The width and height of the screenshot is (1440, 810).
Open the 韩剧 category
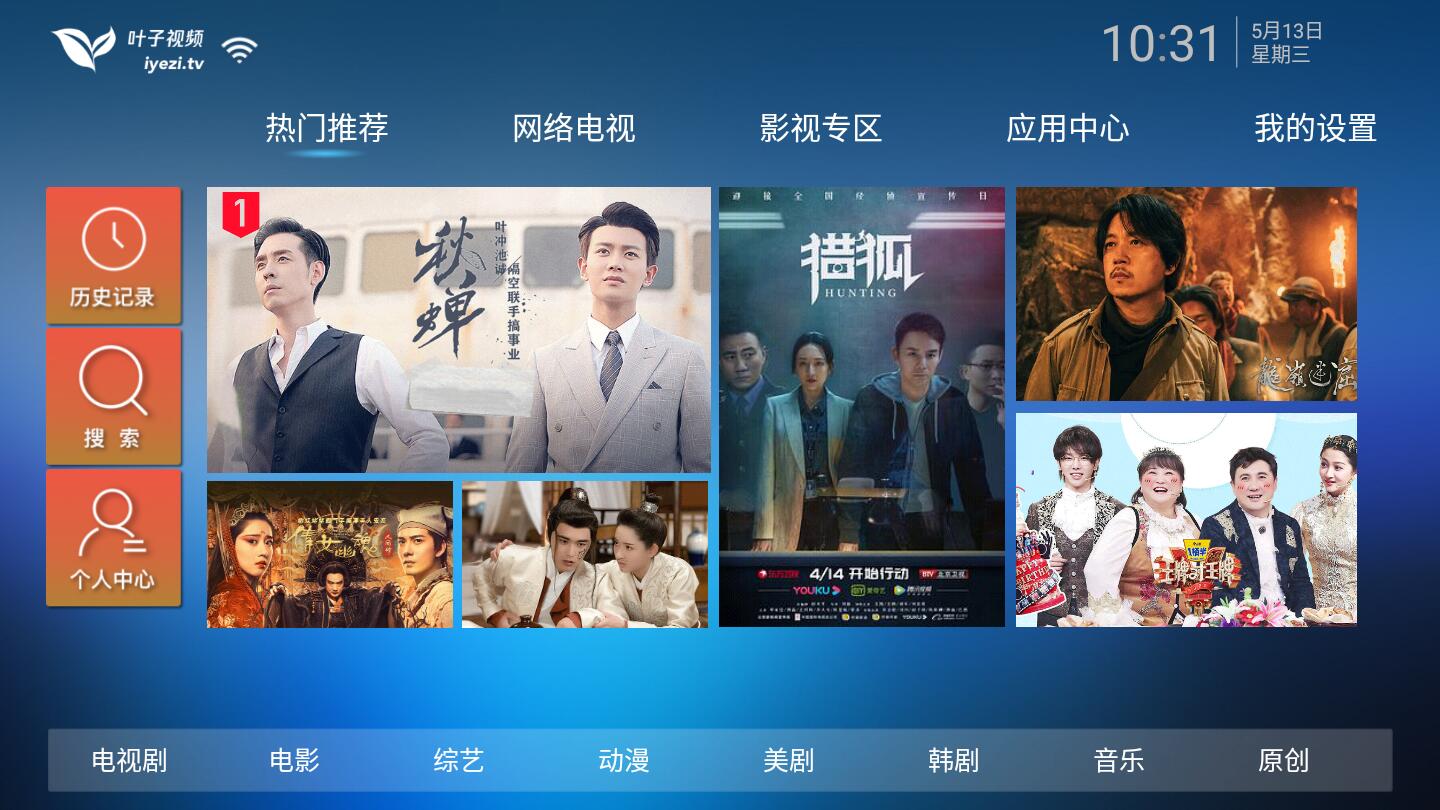[x=953, y=760]
